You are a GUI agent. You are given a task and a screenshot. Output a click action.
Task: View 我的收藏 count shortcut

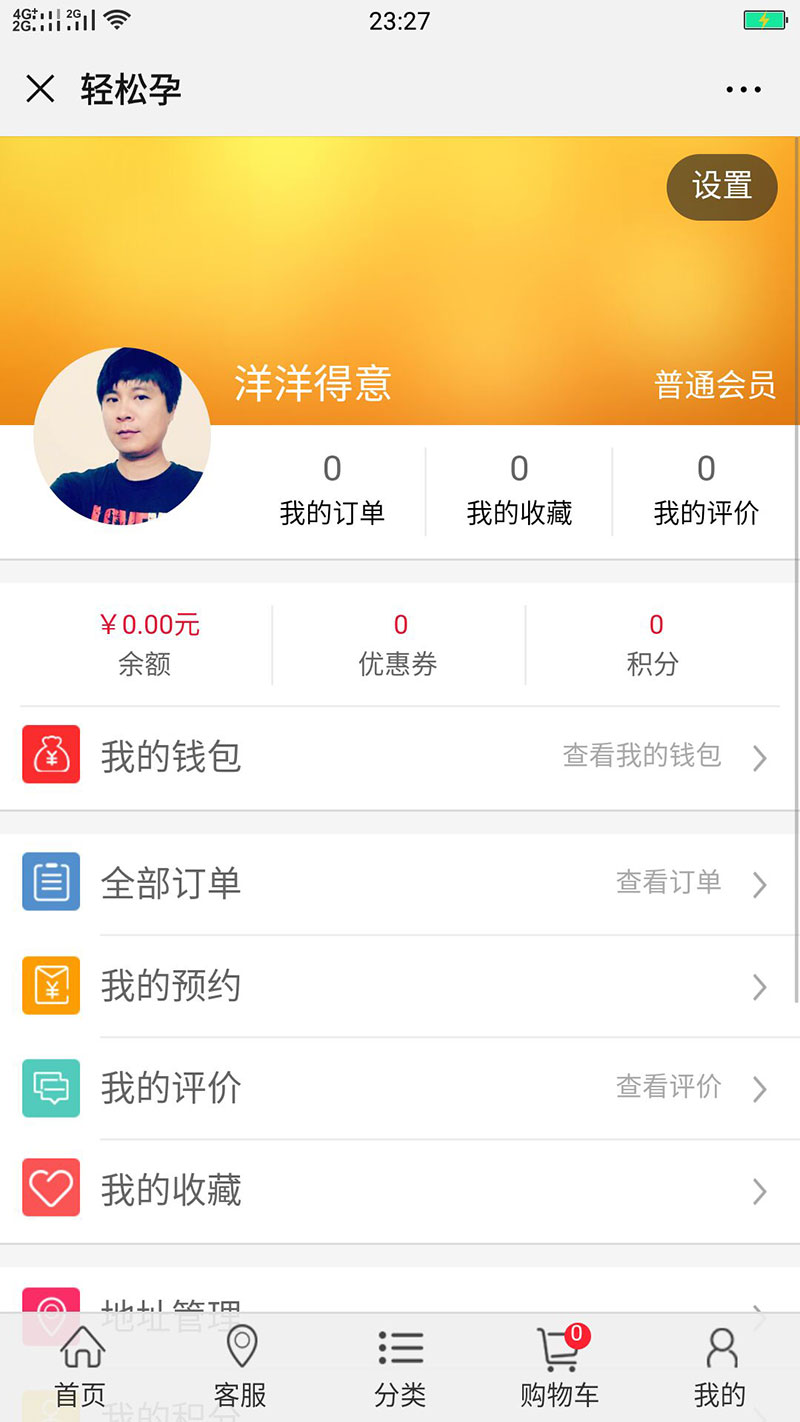coord(519,490)
